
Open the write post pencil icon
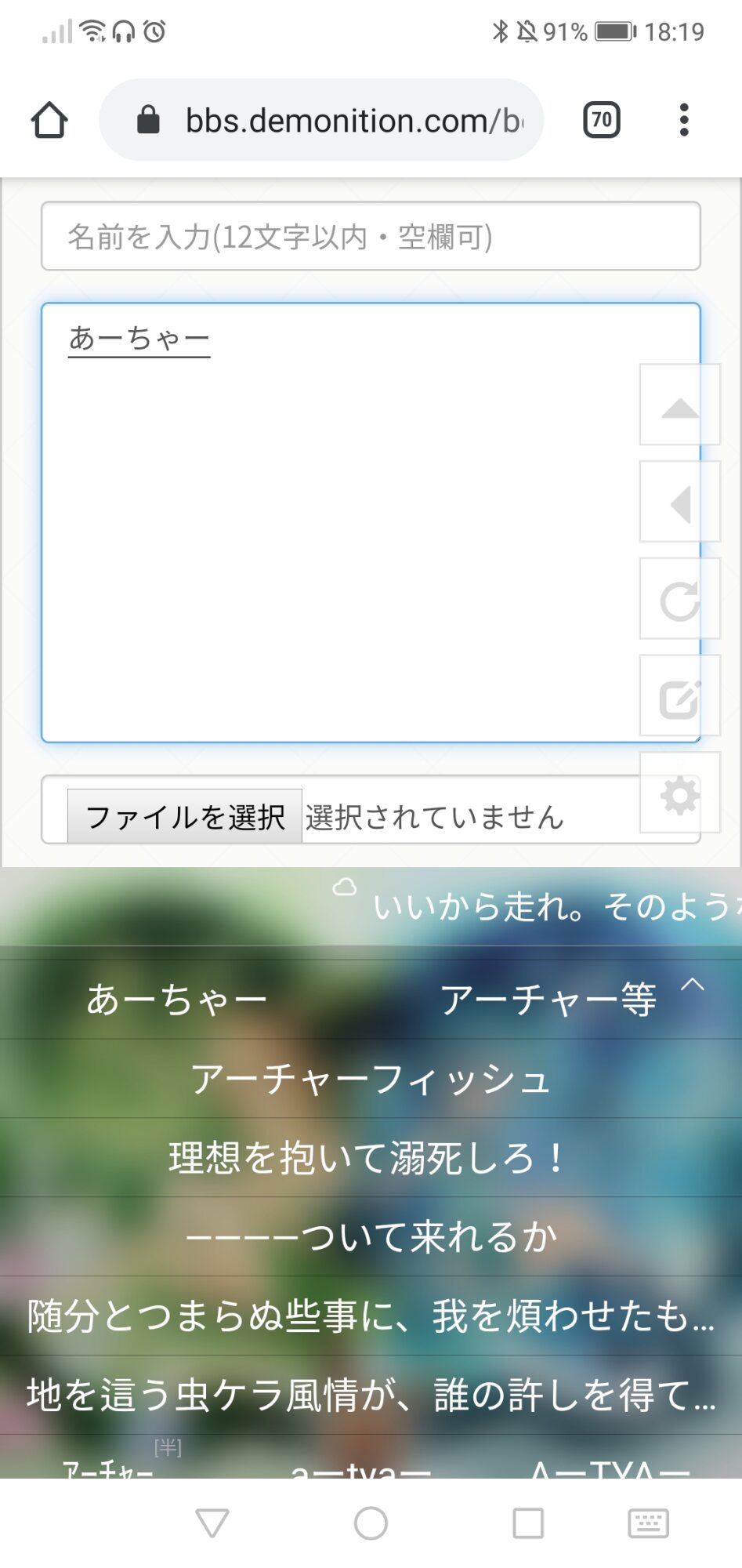(679, 697)
